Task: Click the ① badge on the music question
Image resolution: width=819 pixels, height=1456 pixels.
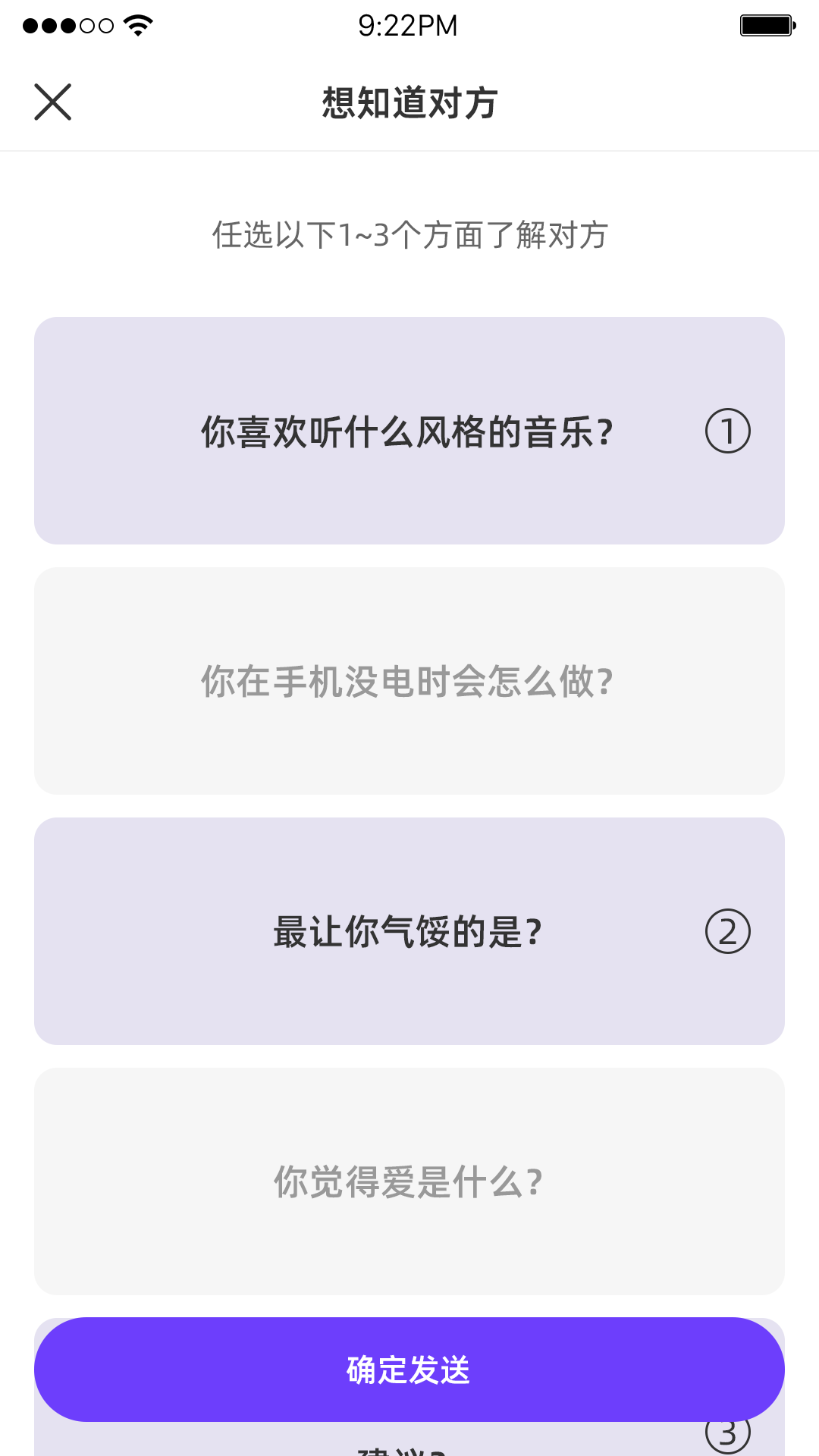Action: 729,431
